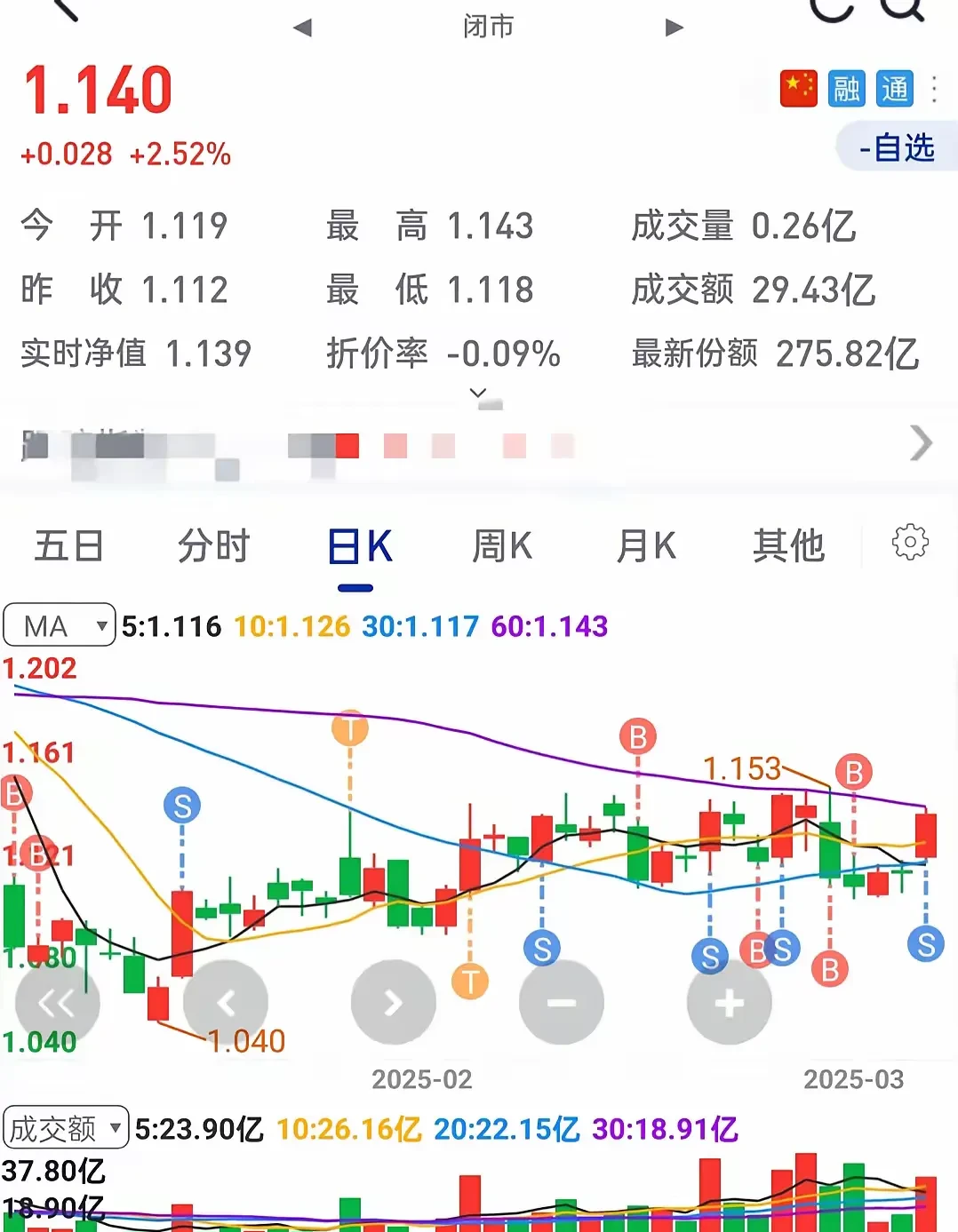Pan chart left using single left arrow icon
Screen dimensions: 958x1232
[x=225, y=1001]
